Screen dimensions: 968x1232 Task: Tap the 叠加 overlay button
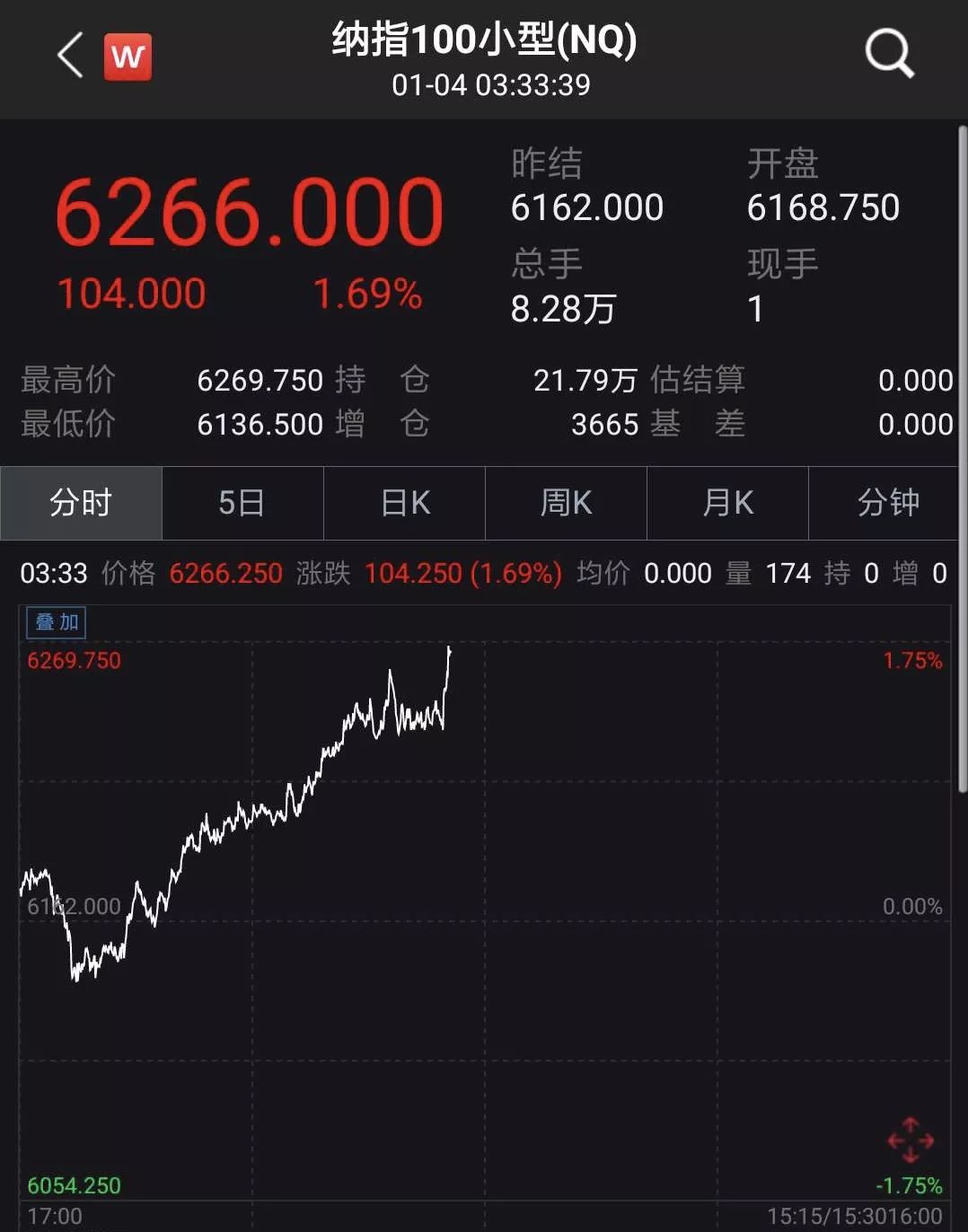point(57,621)
